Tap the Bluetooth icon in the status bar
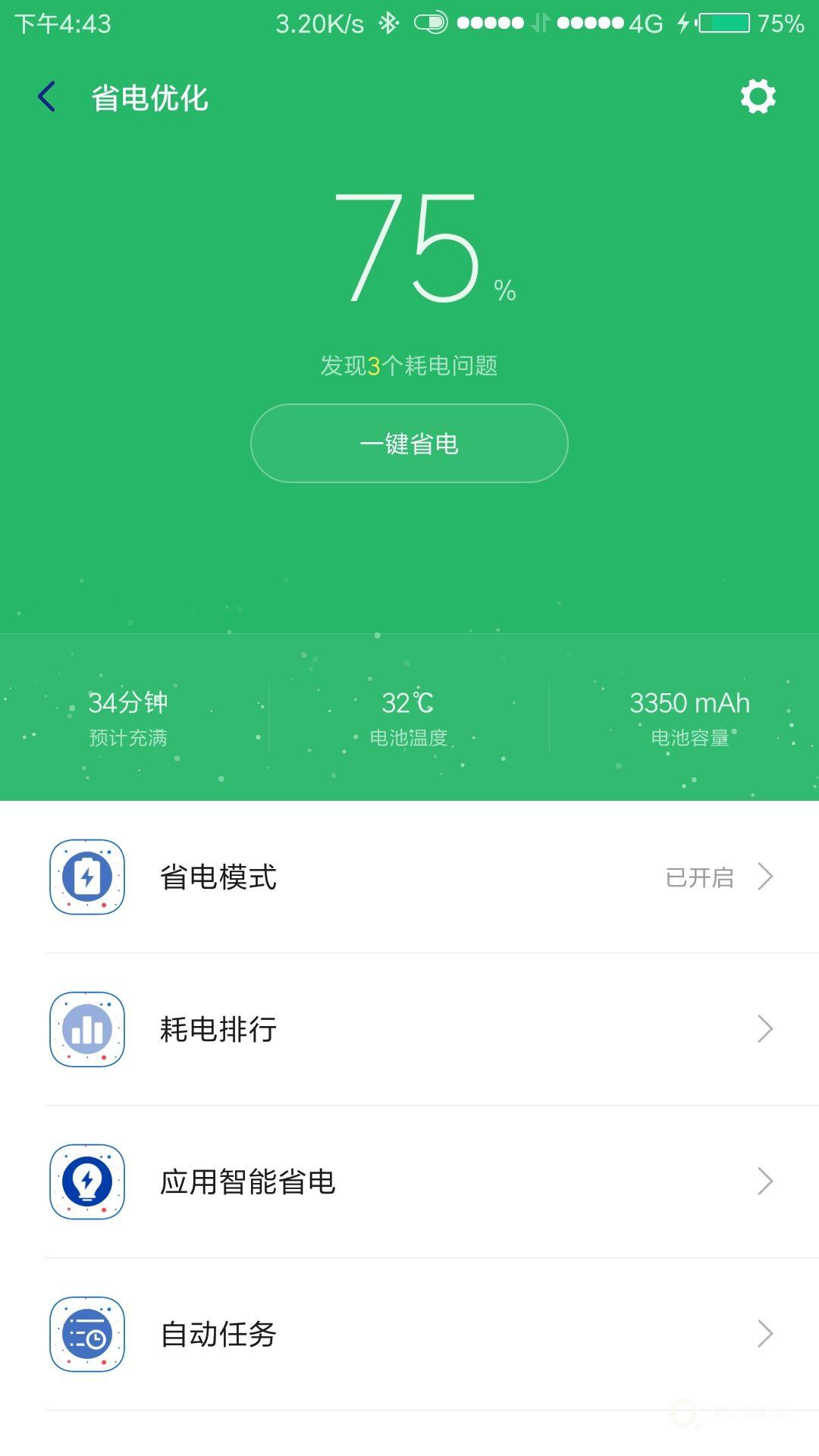This screenshot has width=819, height=1456. [387, 23]
